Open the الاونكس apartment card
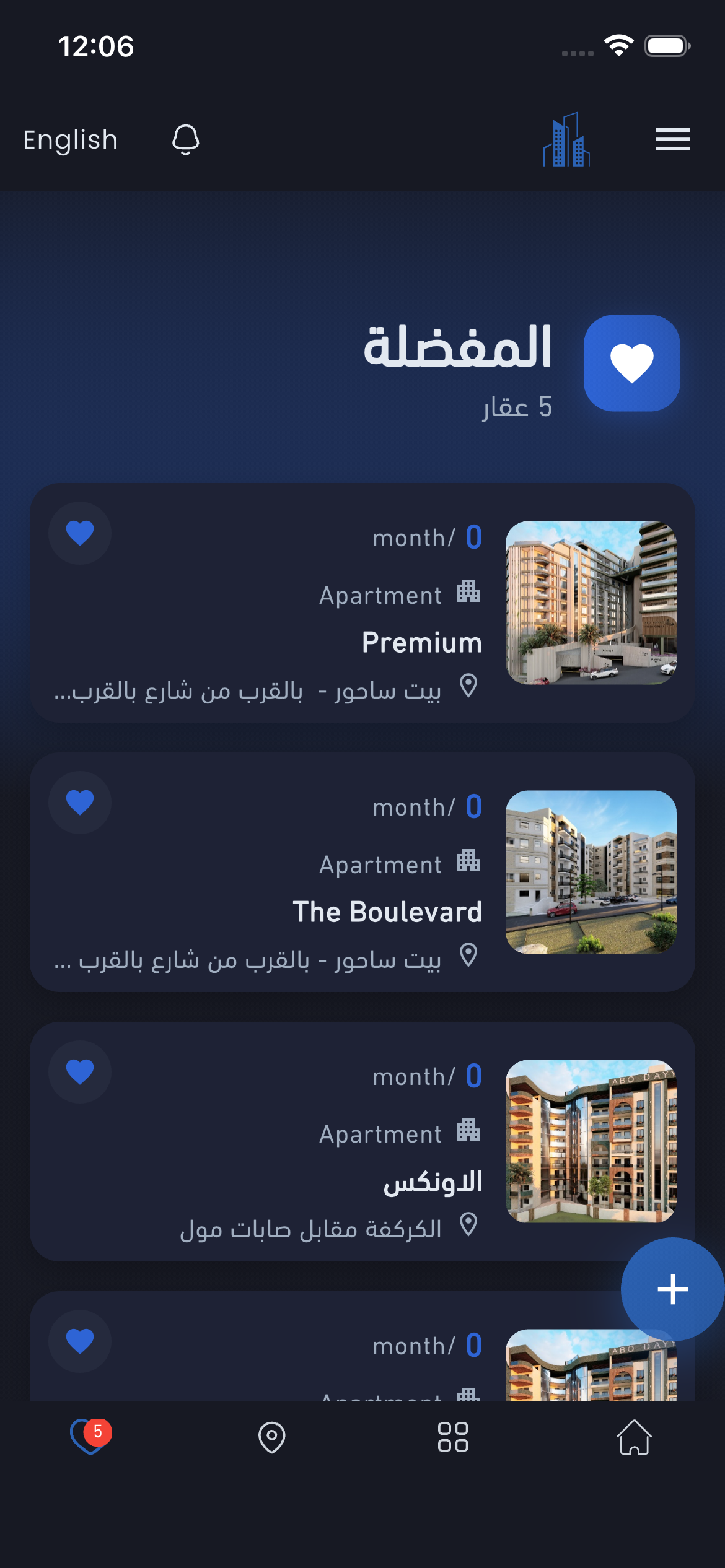Screen dimensions: 725x1568 433,1181
